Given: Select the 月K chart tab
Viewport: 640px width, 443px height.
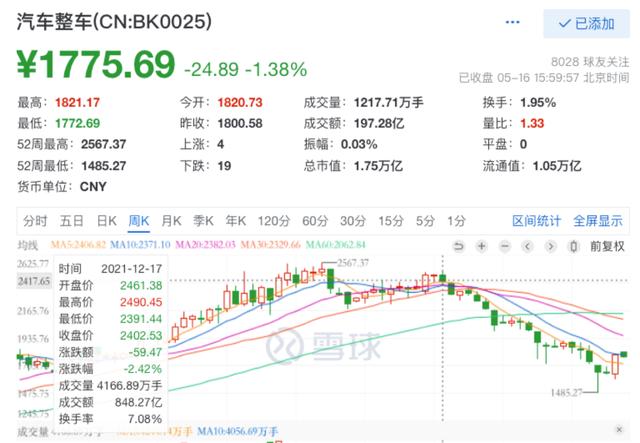Looking at the screenshot, I should point(171,221).
